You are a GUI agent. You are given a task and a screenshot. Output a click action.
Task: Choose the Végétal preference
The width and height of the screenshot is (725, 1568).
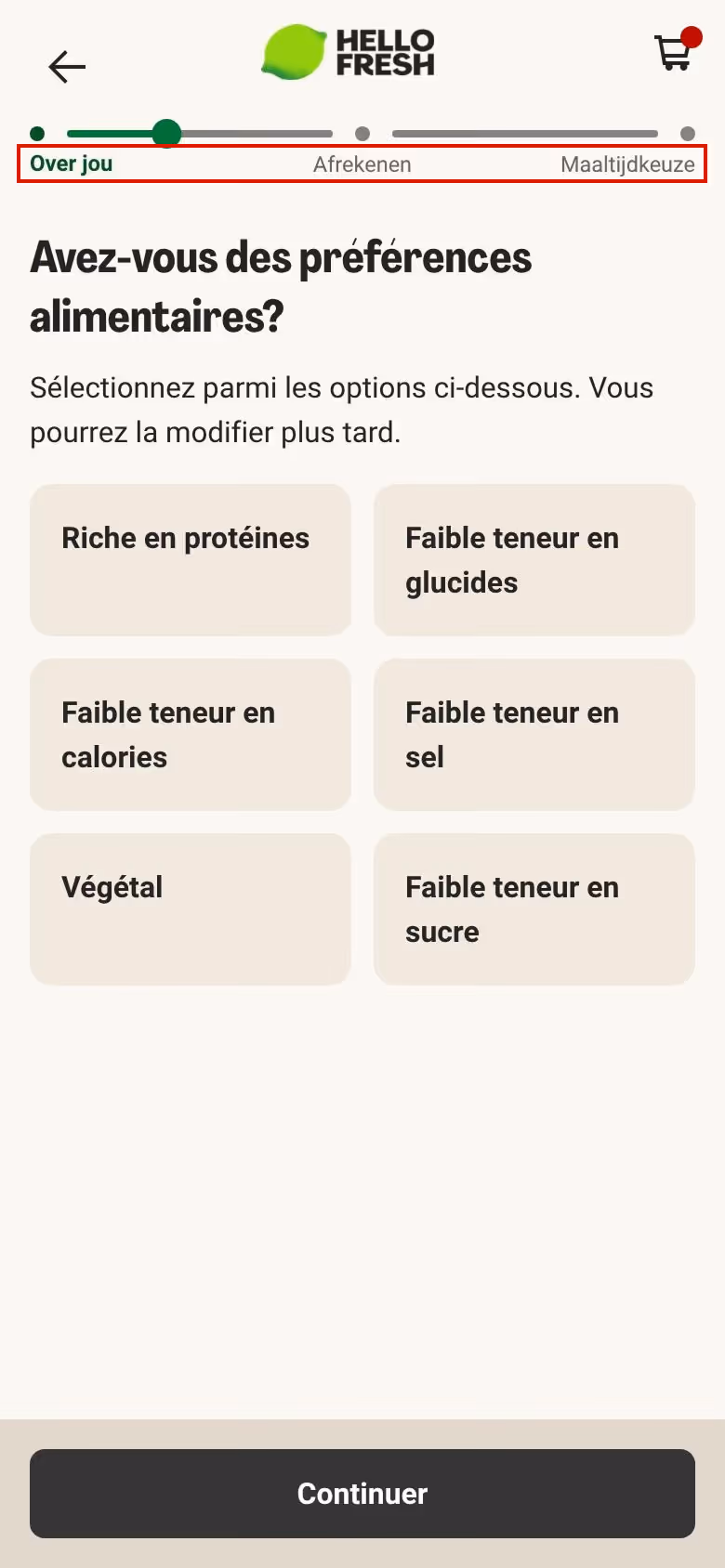(x=191, y=908)
